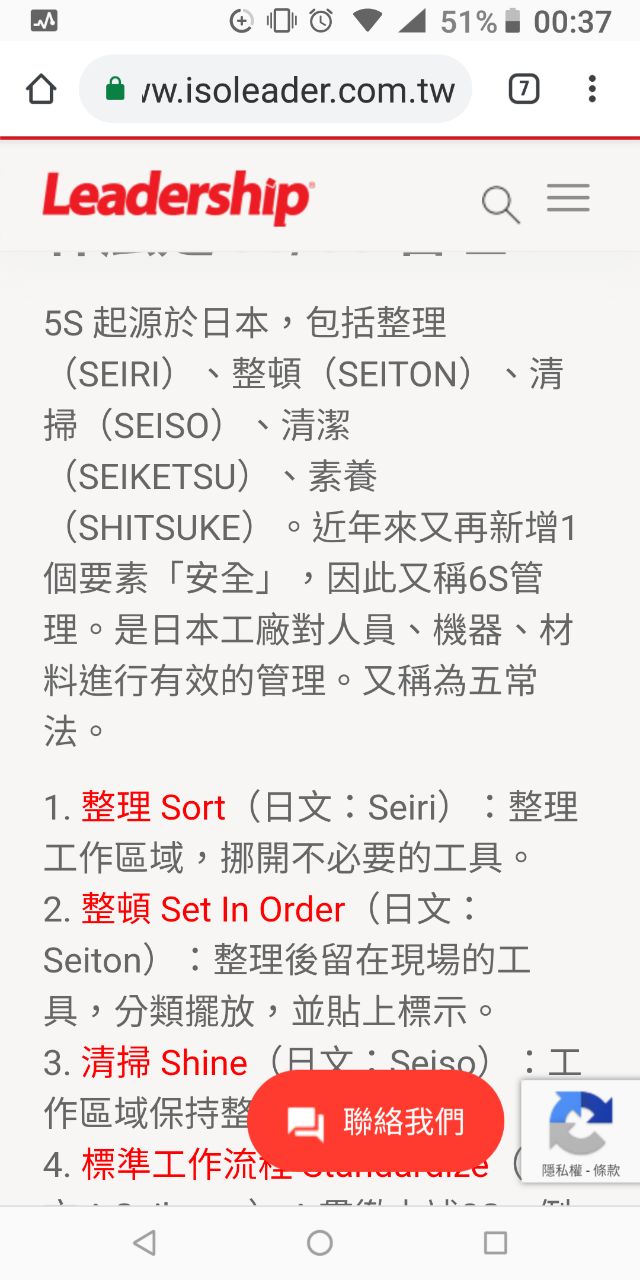Tap the 聯絡我們 contact button
Screen dimensions: 640x1280
(375, 1122)
